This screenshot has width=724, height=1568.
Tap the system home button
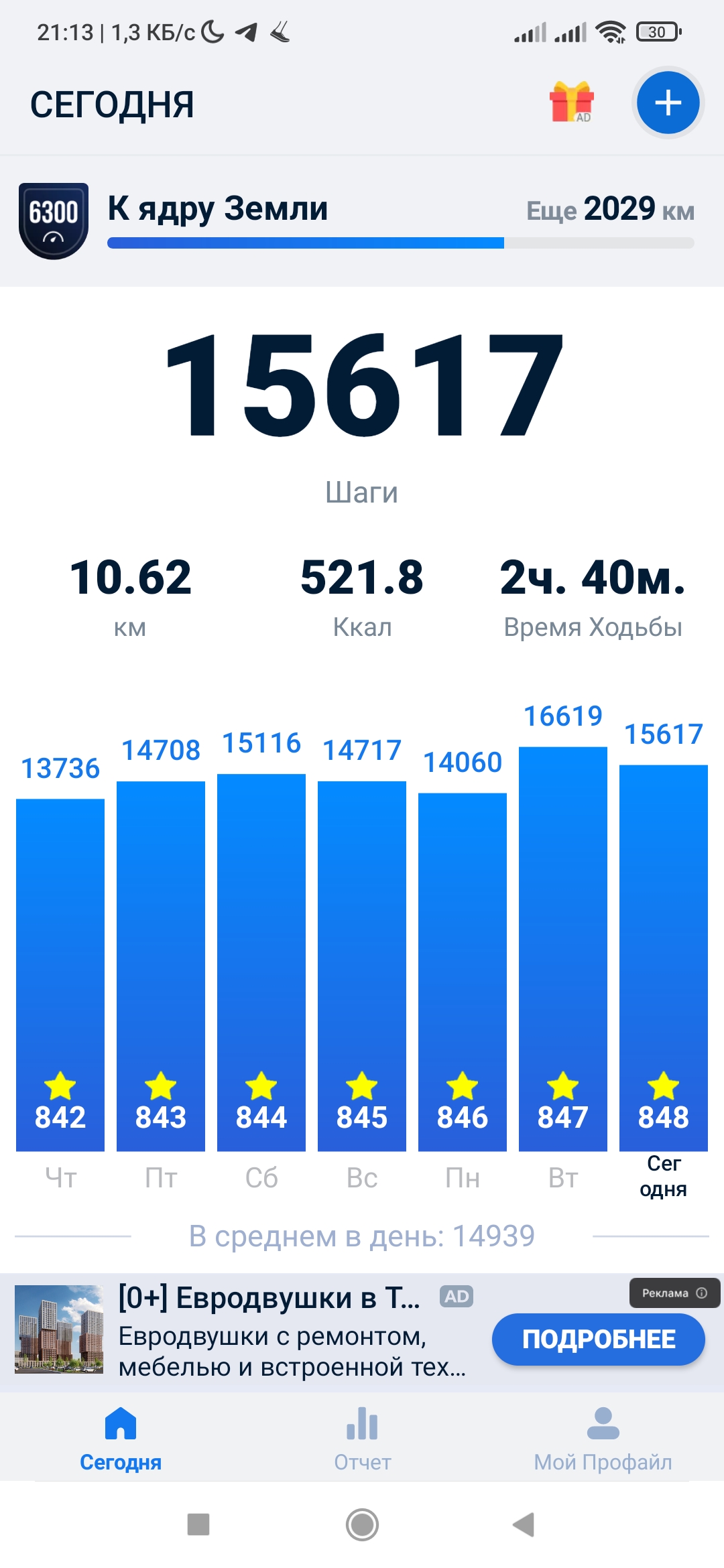(362, 1524)
